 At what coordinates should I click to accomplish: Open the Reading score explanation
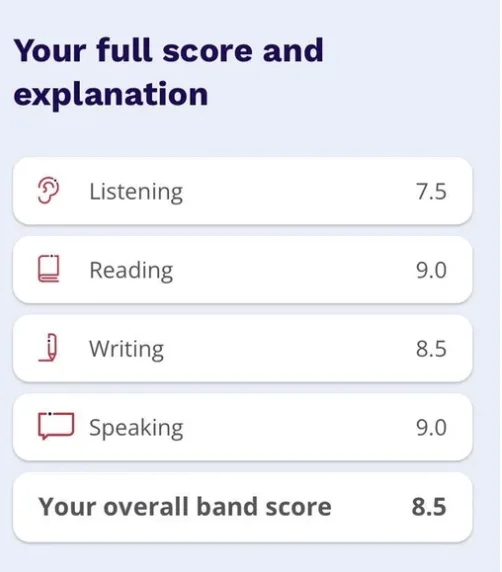pos(243,270)
